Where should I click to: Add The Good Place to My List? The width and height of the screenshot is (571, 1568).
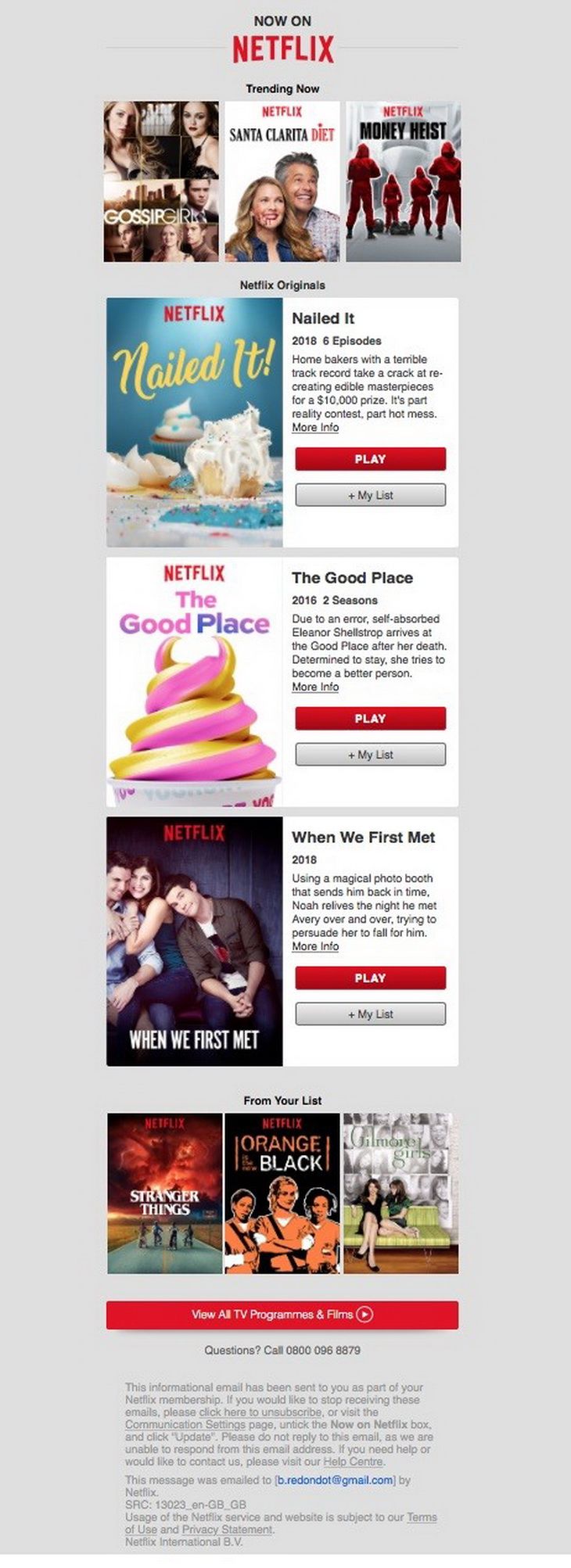(x=370, y=754)
